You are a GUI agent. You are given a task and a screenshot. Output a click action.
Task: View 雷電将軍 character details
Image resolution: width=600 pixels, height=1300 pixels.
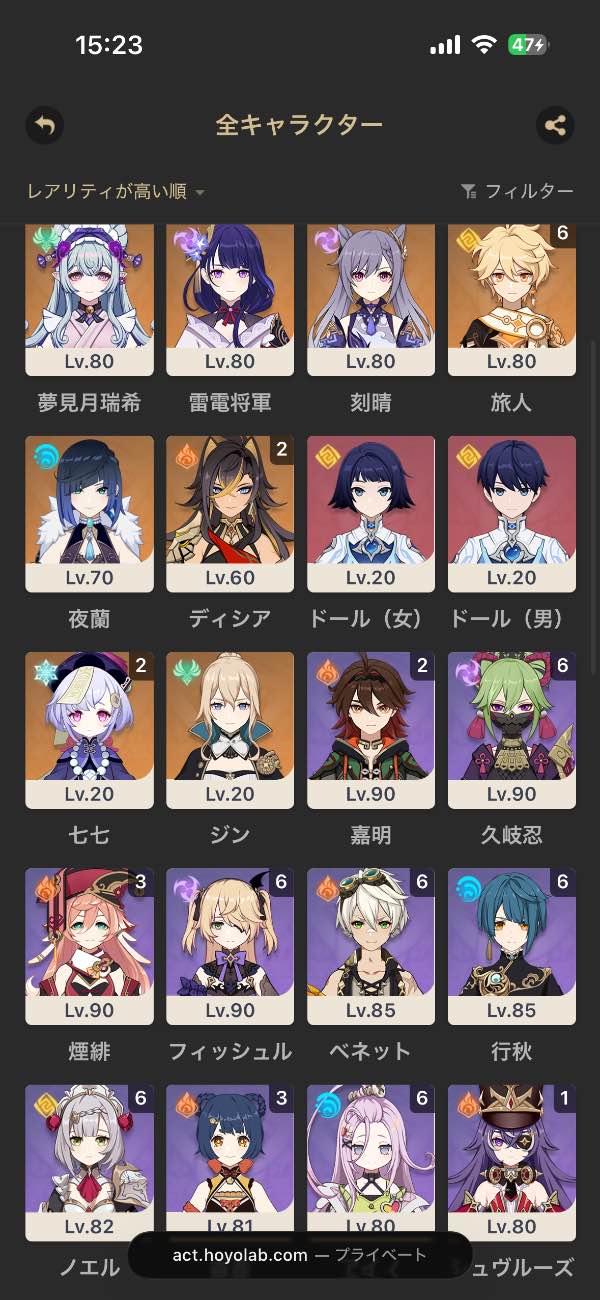[230, 300]
